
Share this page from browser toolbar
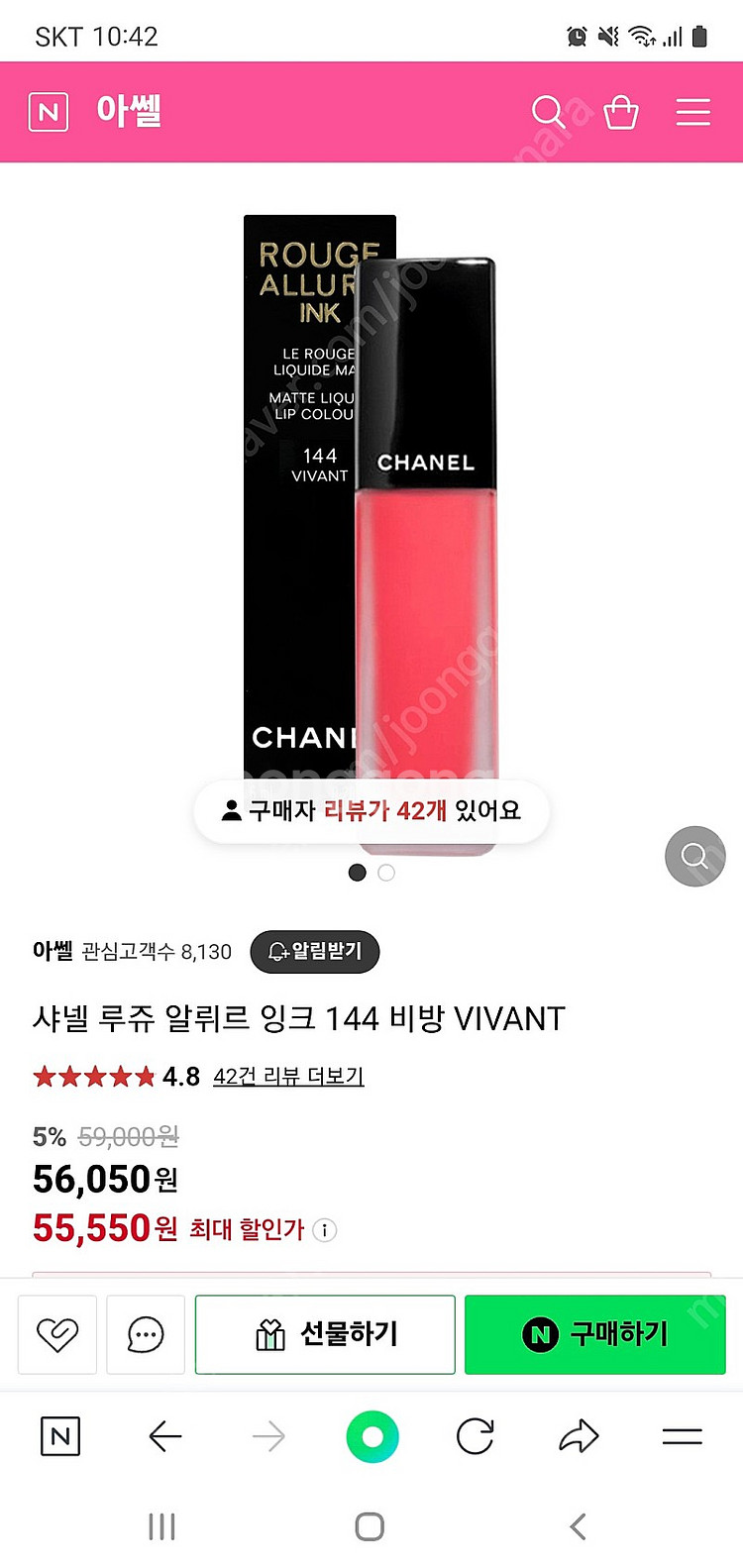click(x=579, y=1436)
